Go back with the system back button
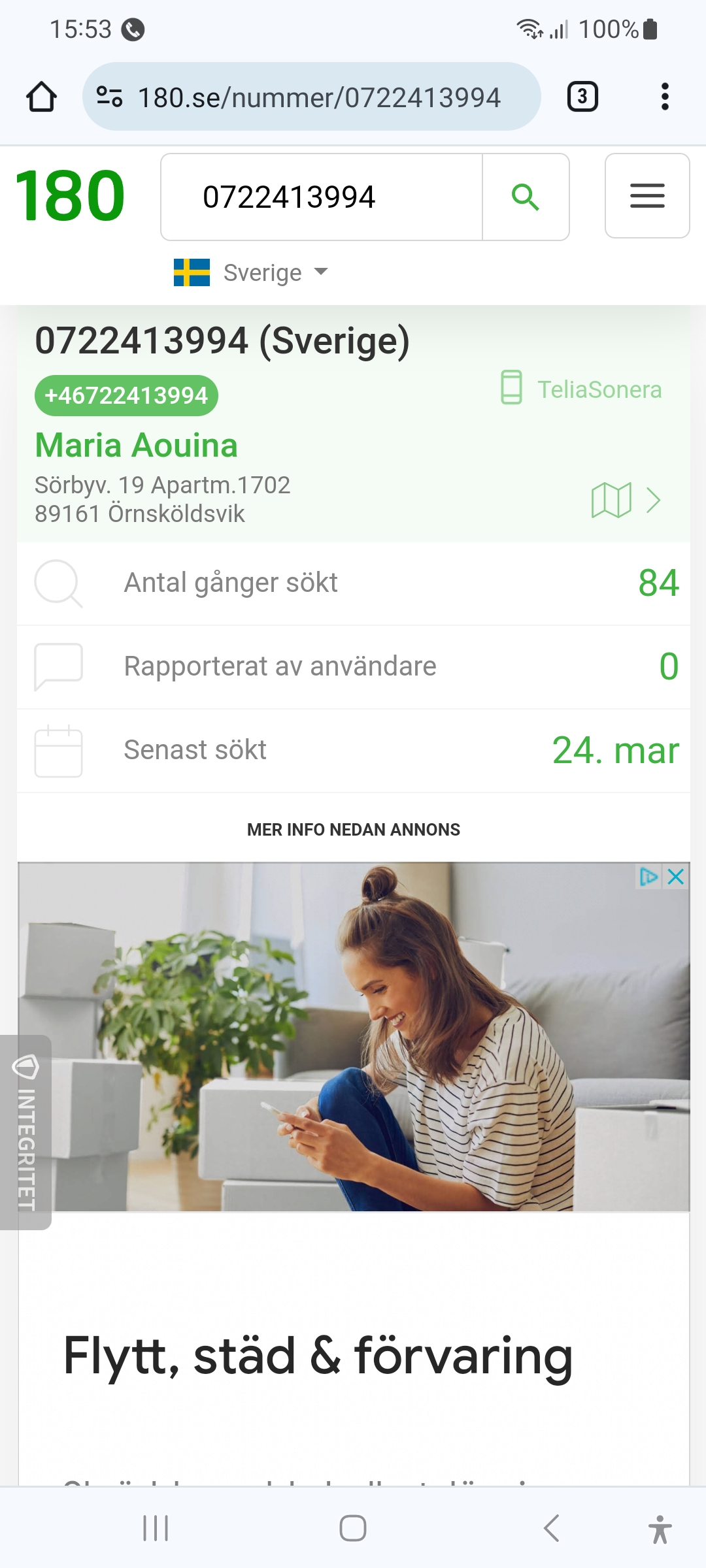706x1568 pixels. pyautogui.click(x=552, y=1528)
